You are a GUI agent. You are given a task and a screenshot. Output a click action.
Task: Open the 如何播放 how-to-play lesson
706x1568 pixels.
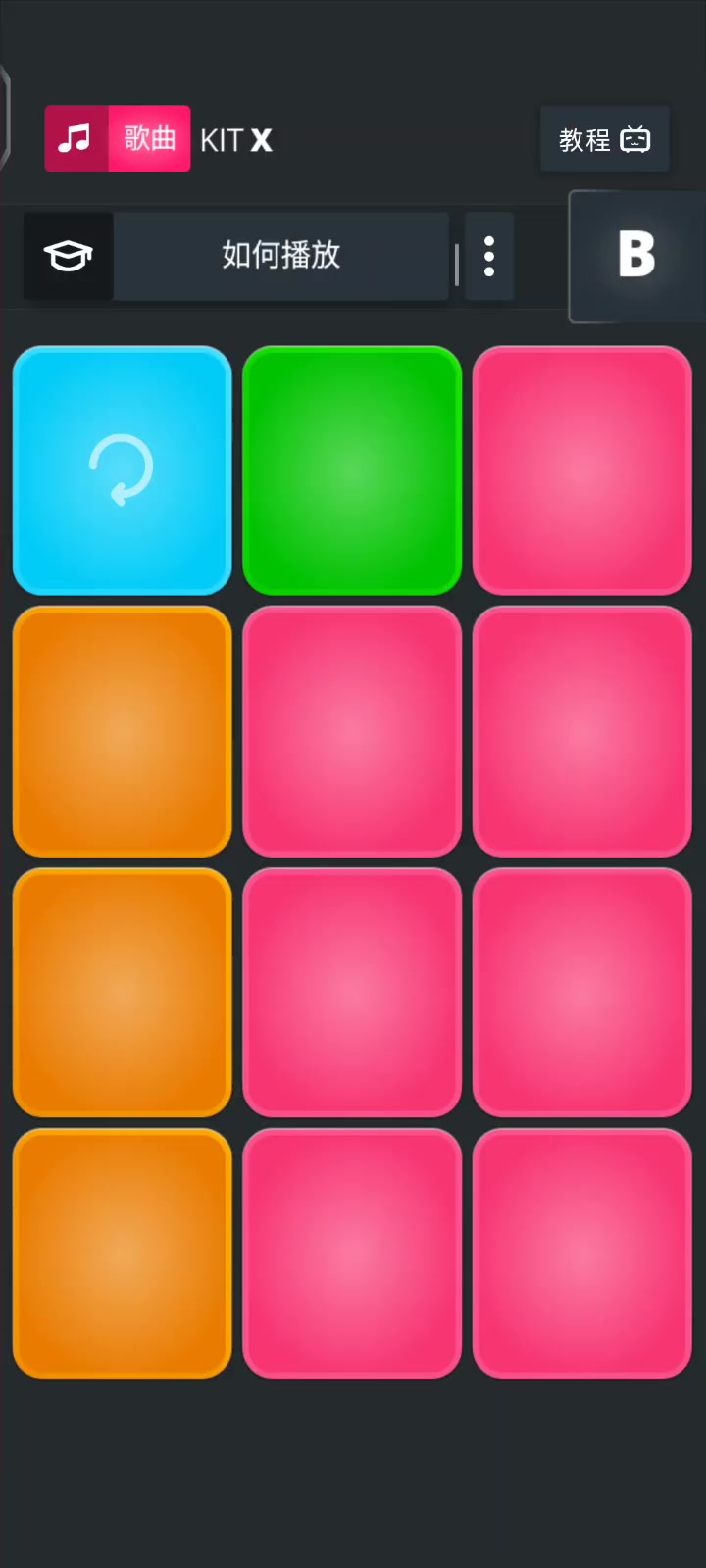click(x=280, y=256)
